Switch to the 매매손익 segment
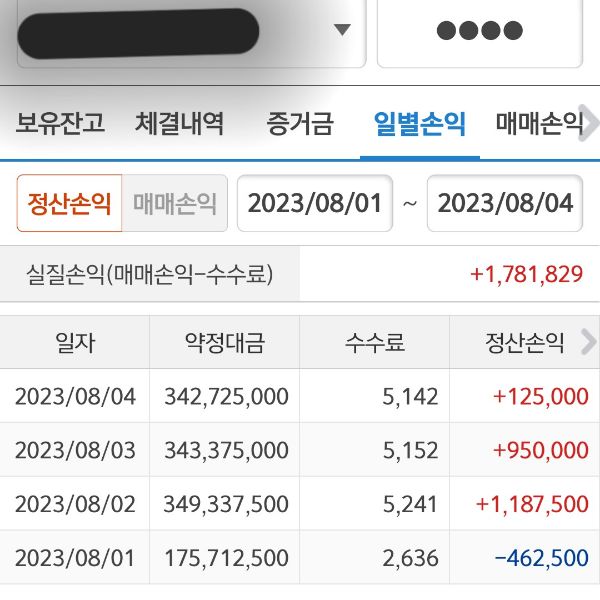Viewport: 600px width, 600px height. click(x=175, y=204)
